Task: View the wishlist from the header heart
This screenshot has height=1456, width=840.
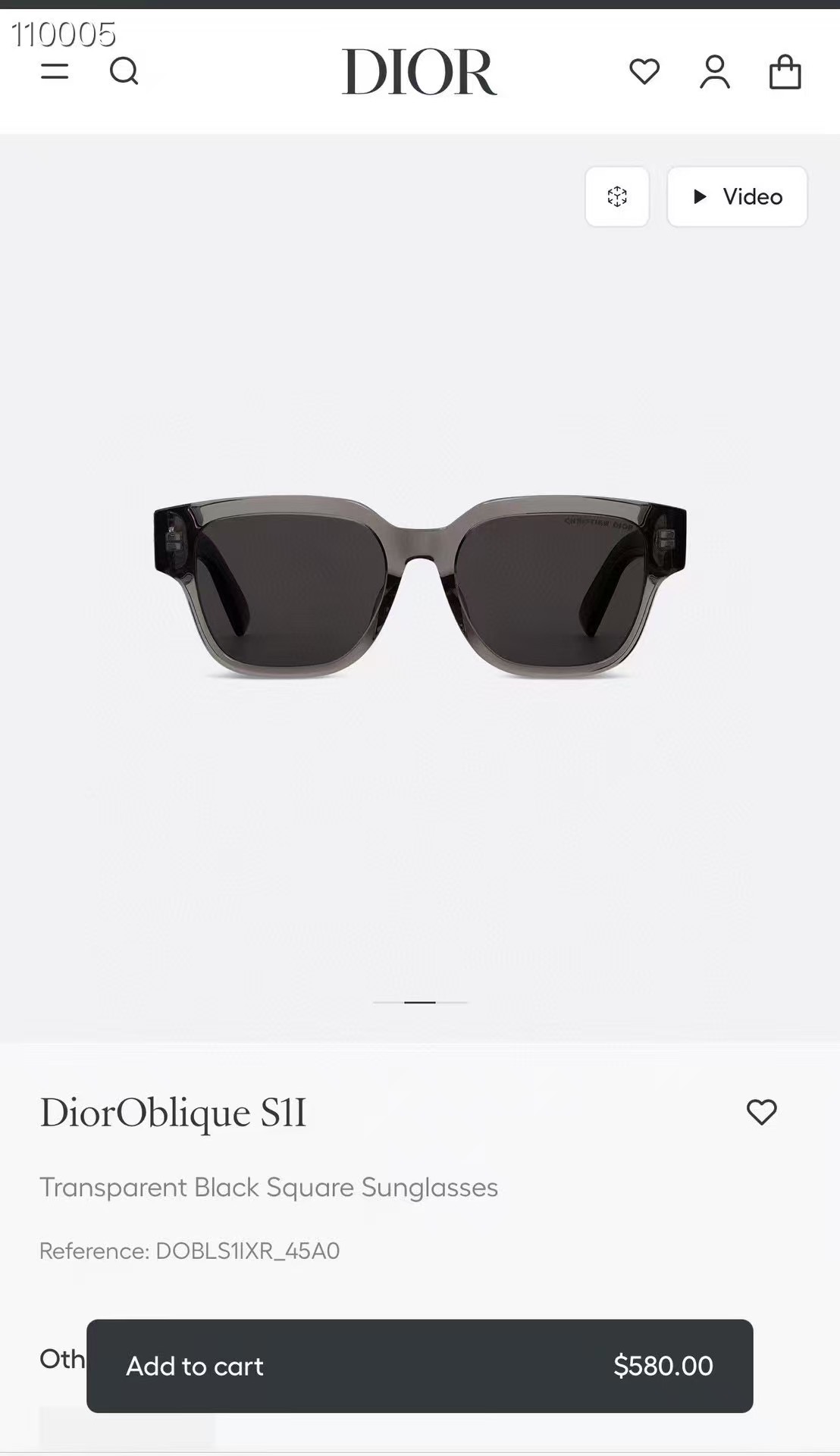Action: pyautogui.click(x=644, y=72)
